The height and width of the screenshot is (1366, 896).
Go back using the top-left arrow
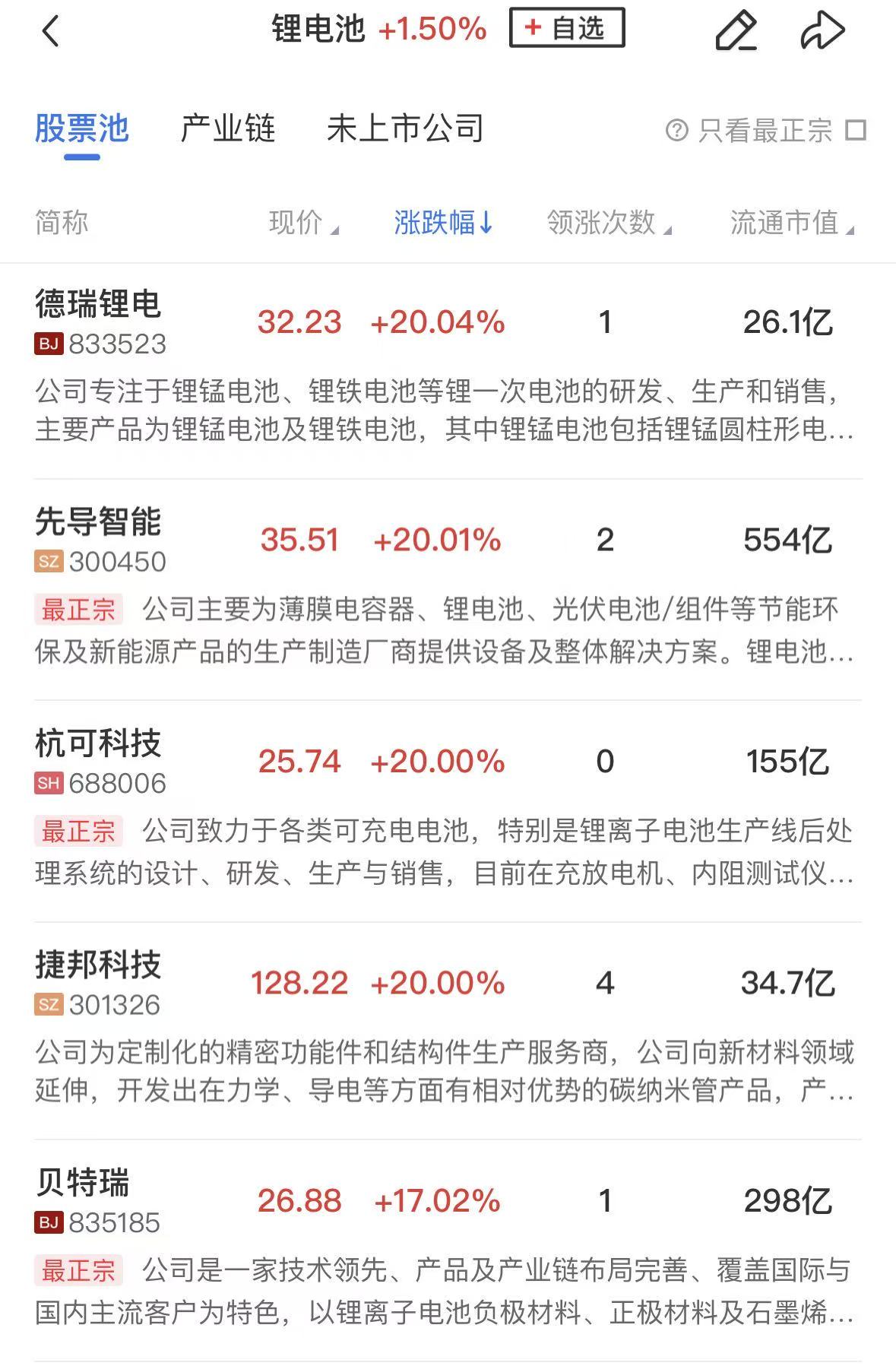point(50,31)
